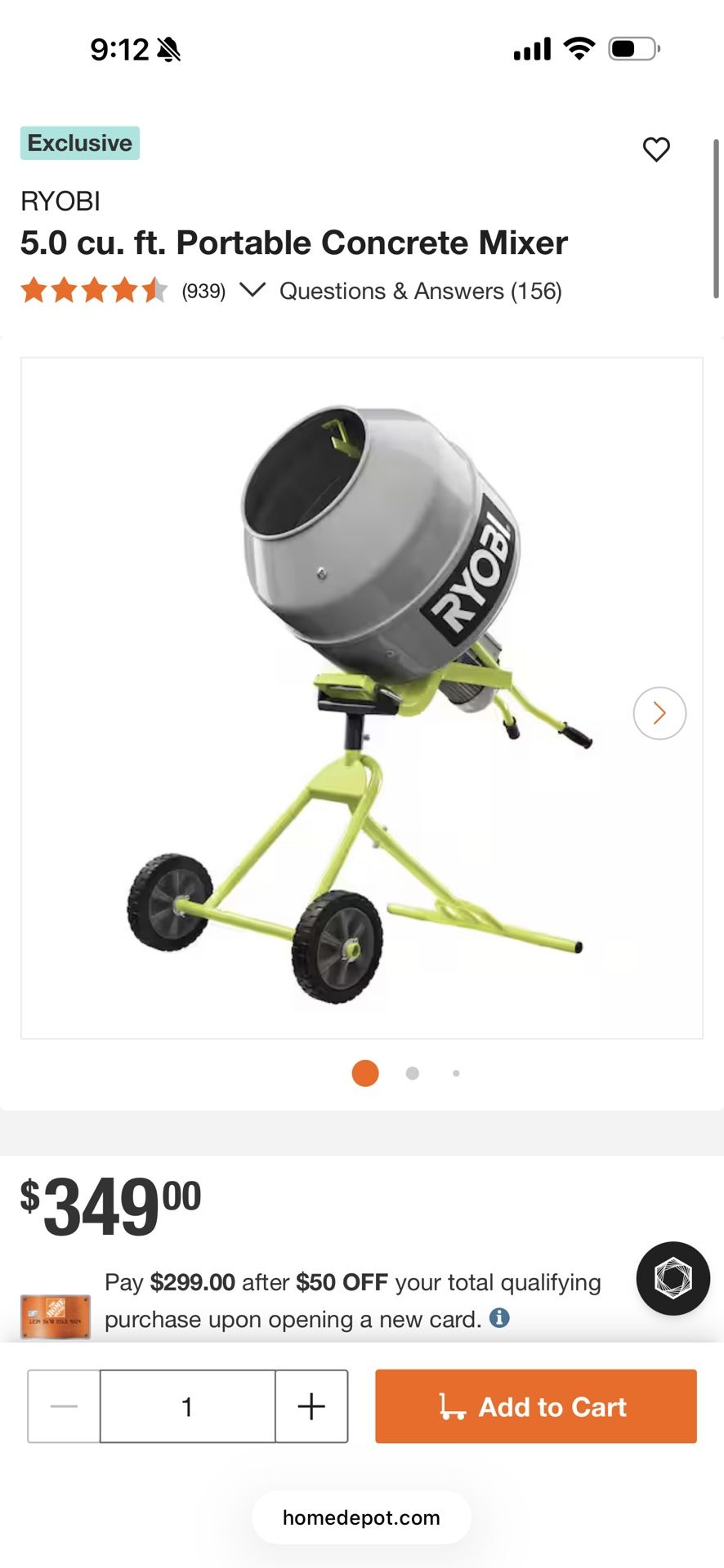Select the second carousel dot
Image resolution: width=724 pixels, height=1568 pixels.
[x=412, y=1073]
